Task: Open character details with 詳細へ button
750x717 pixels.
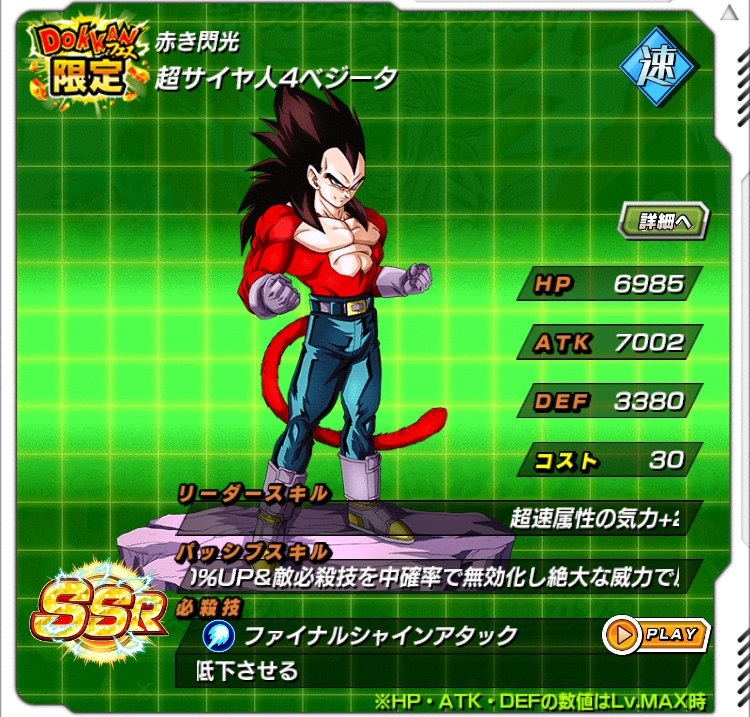Action: (663, 221)
